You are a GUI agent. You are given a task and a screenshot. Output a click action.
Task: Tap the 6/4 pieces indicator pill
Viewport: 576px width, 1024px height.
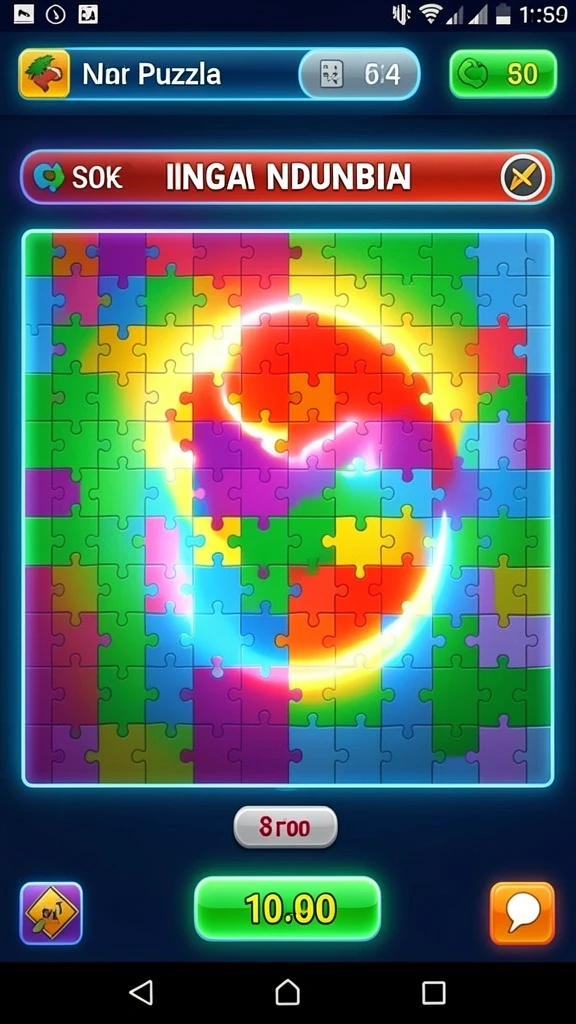coord(359,74)
